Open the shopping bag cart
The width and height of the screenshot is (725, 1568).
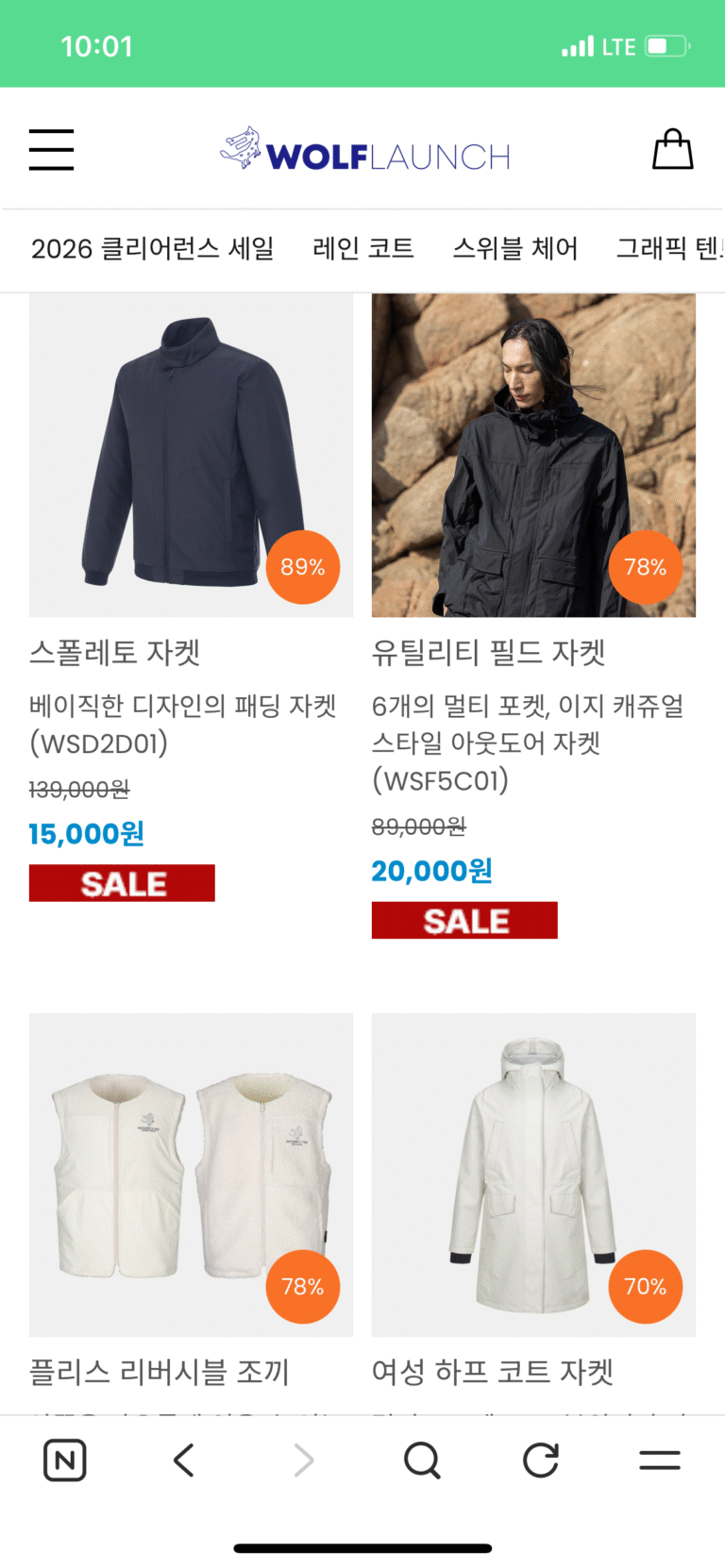pos(672,150)
